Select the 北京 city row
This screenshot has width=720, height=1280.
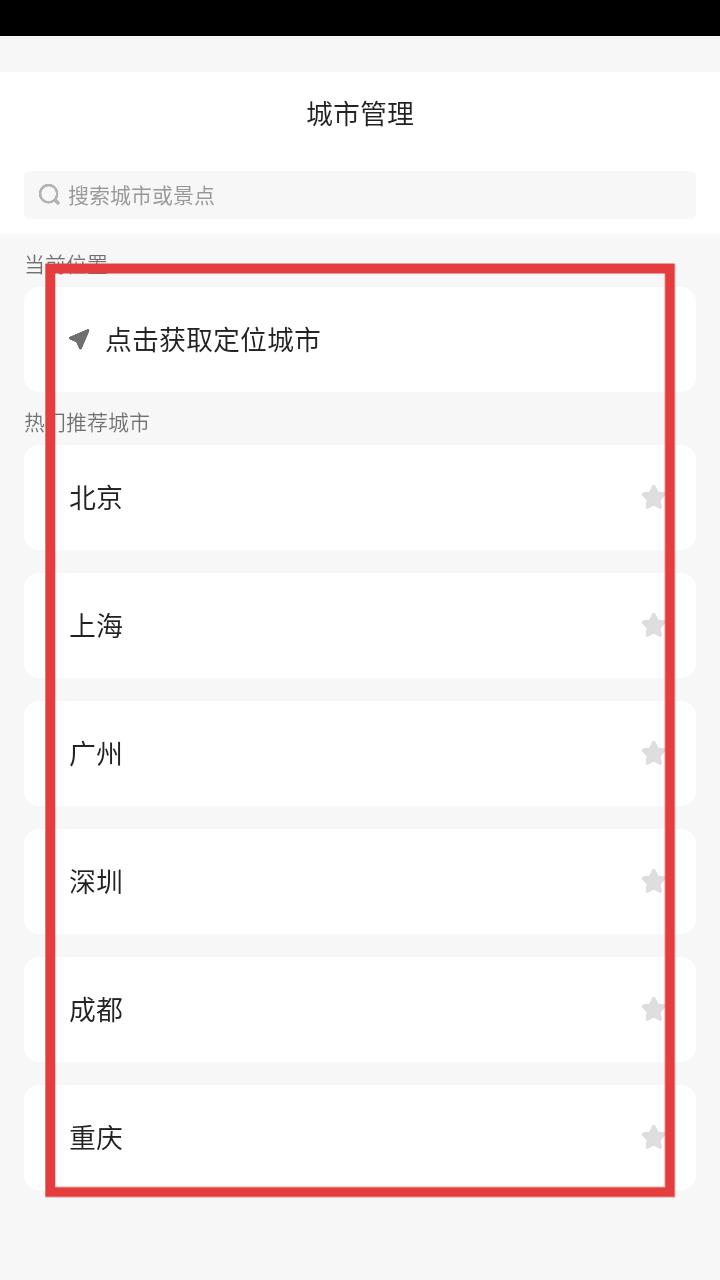tap(360, 497)
